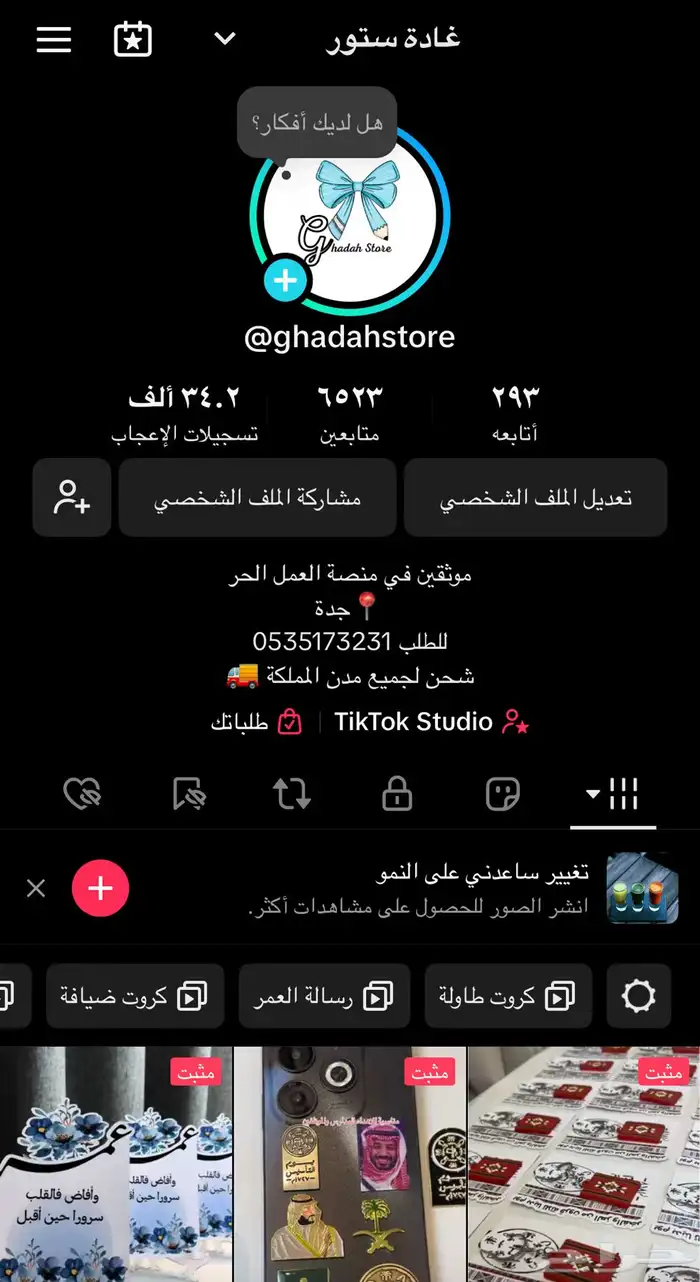Tap مشاركة الملف الشخصي button
Image resolution: width=700 pixels, height=1282 pixels.
257,498
